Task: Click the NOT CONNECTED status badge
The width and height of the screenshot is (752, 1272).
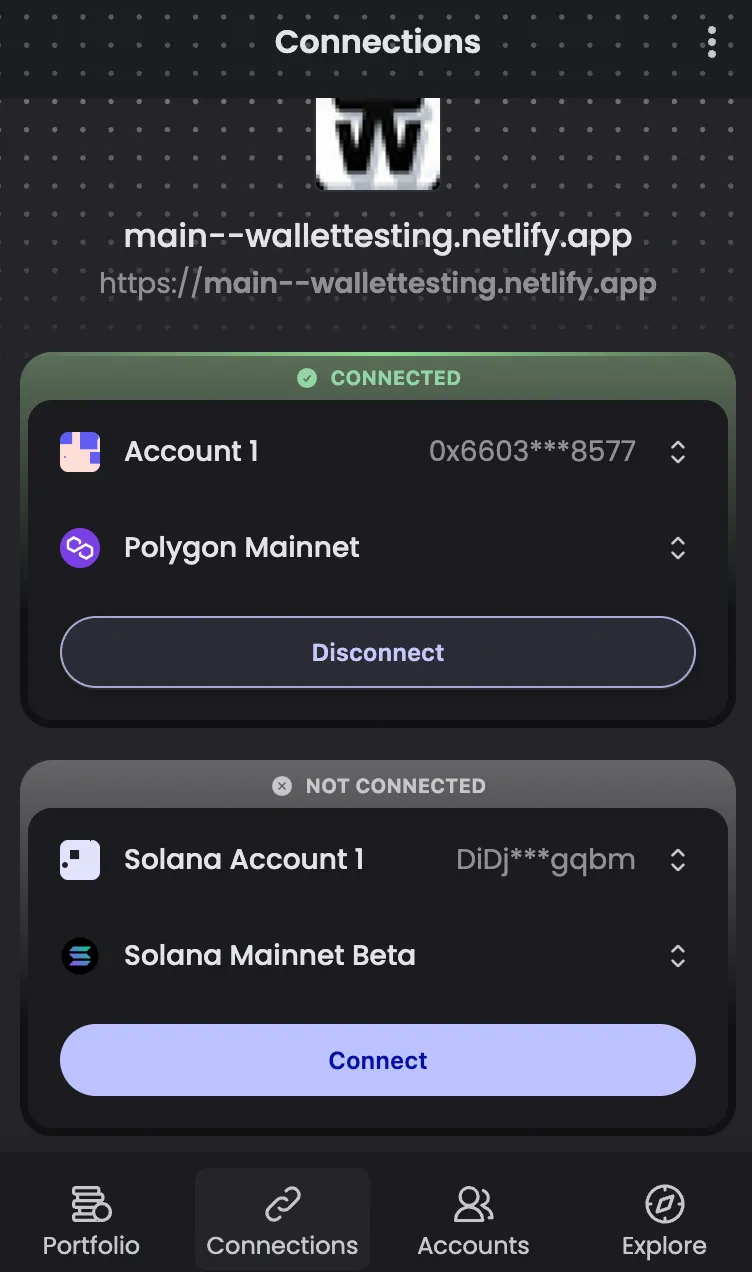Action: [377, 786]
